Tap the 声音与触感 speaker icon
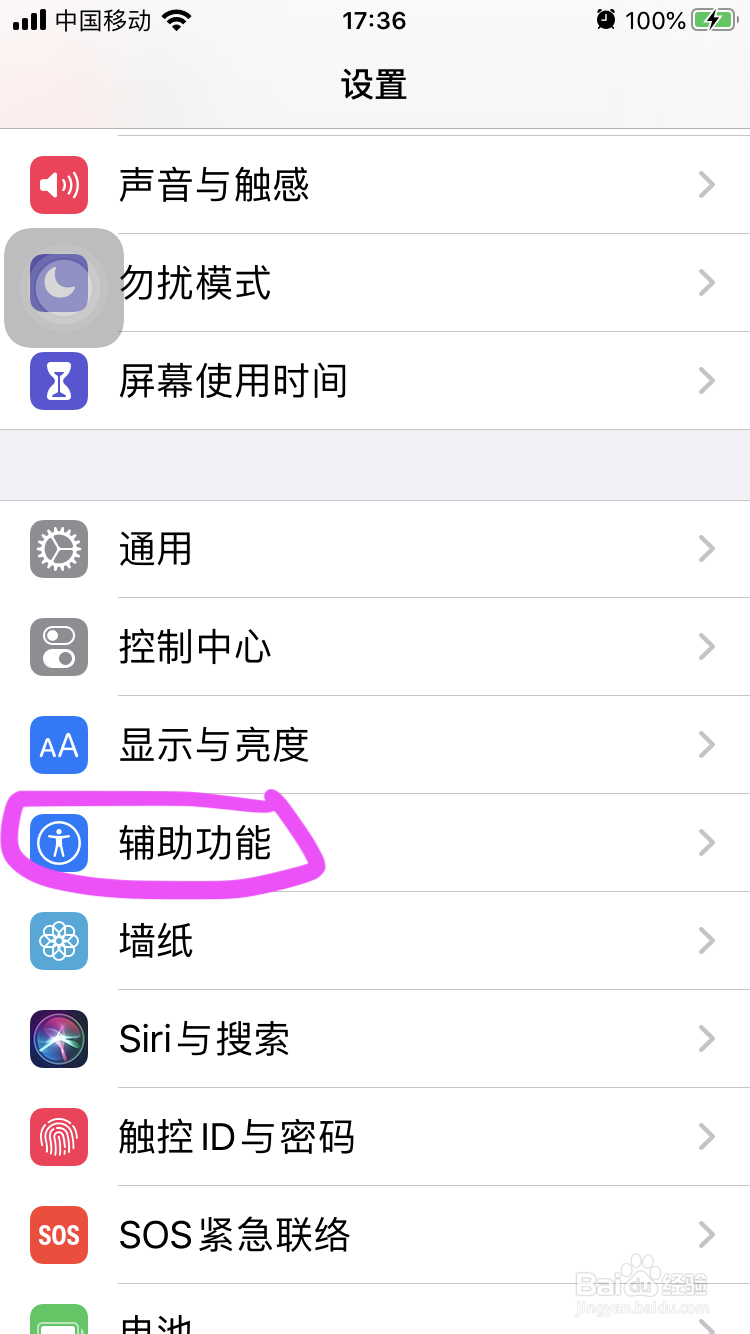This screenshot has height=1334, width=750. [x=58, y=184]
